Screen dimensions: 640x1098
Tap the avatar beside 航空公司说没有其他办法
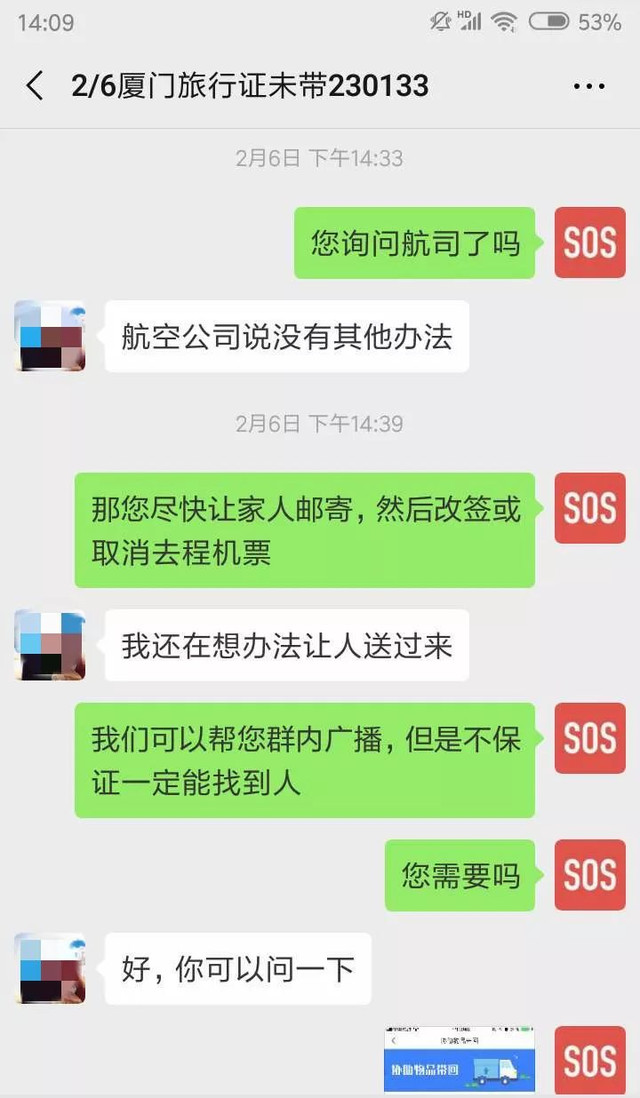[x=50, y=336]
